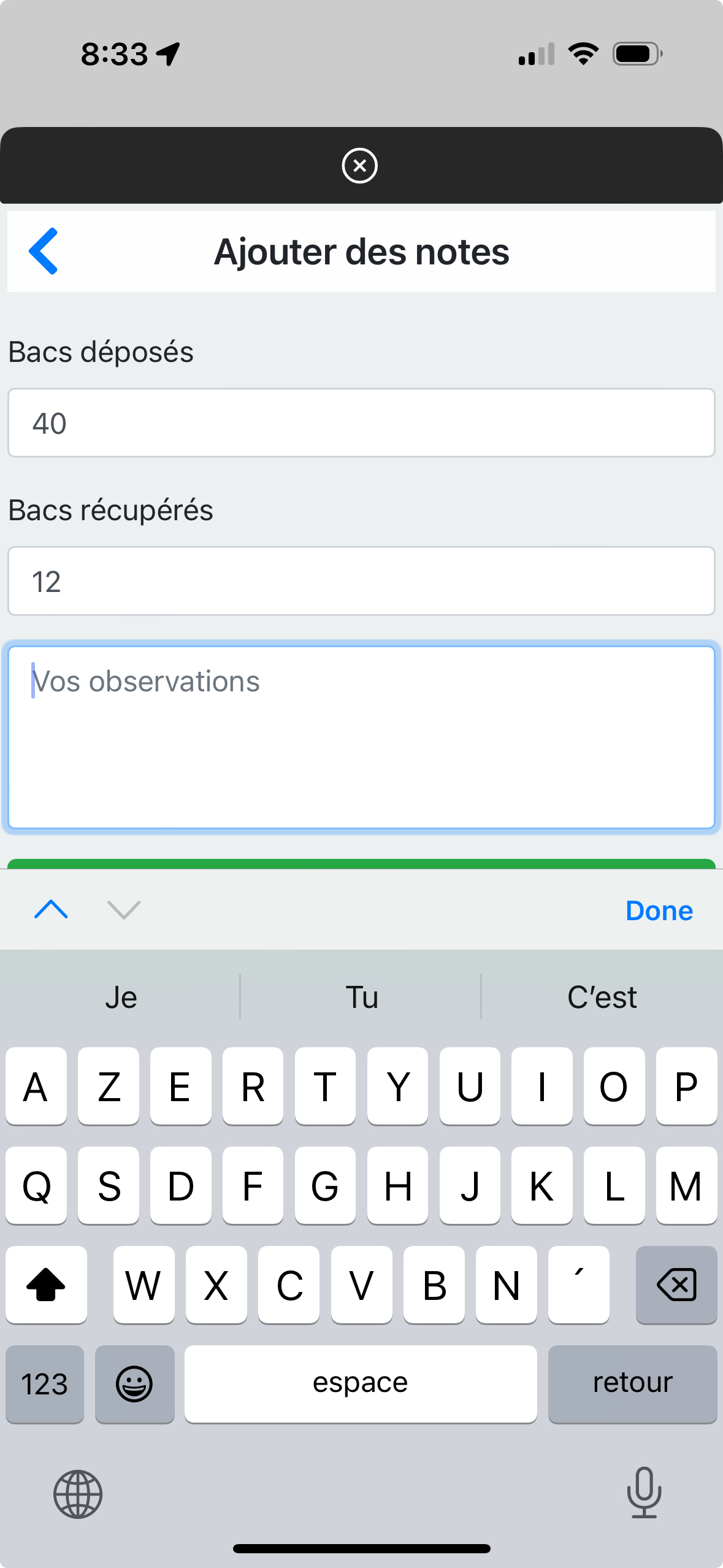Start dictation with the microphone
The width and height of the screenshot is (723, 1568).
point(644,1492)
